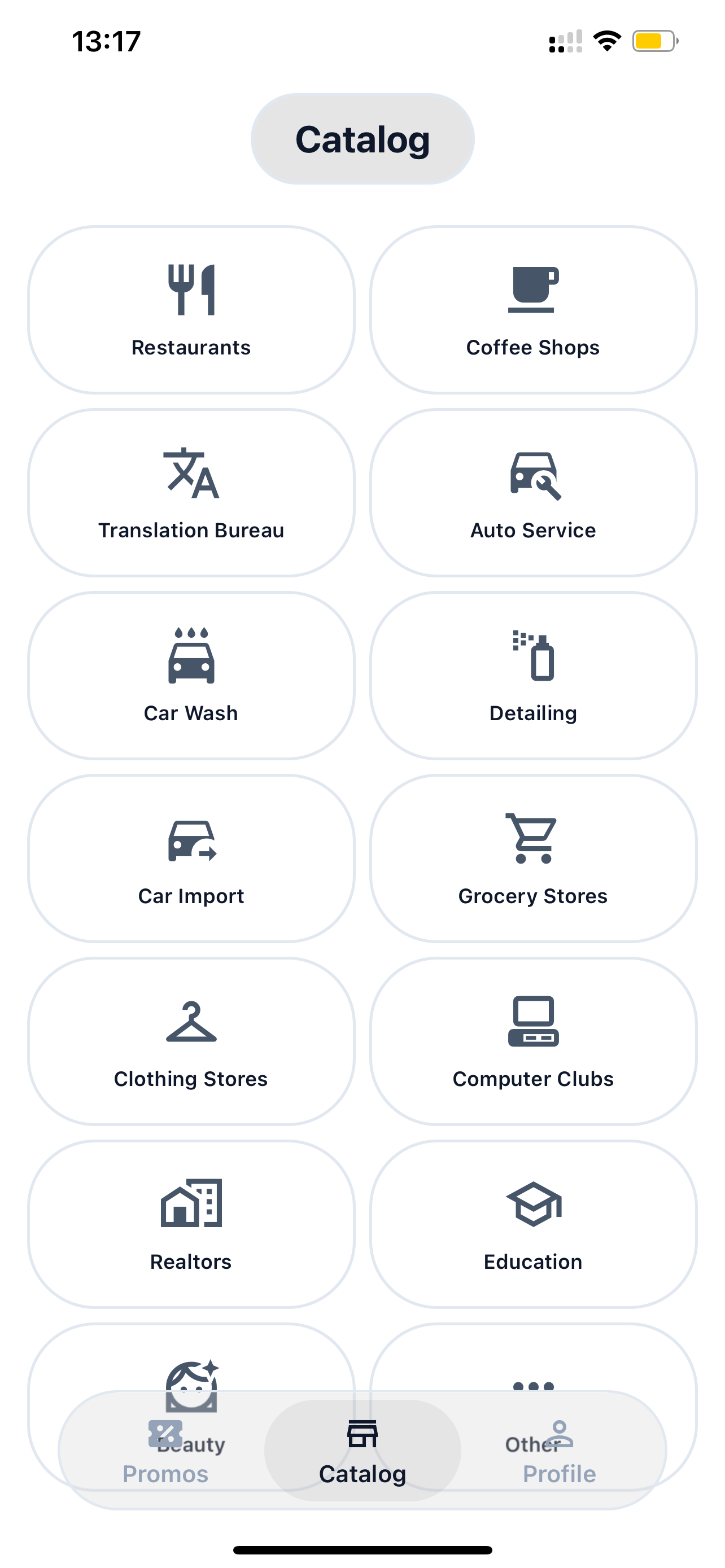This screenshot has height=1568, width=725.
Task: Open the Car Import category
Action: tap(191, 859)
